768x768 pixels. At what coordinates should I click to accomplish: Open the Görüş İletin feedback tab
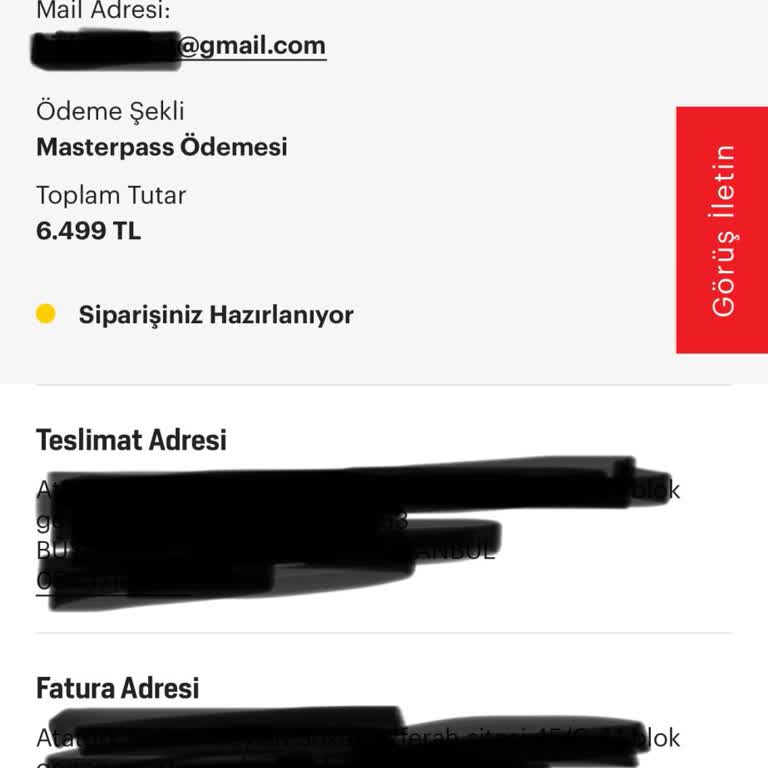coord(722,230)
